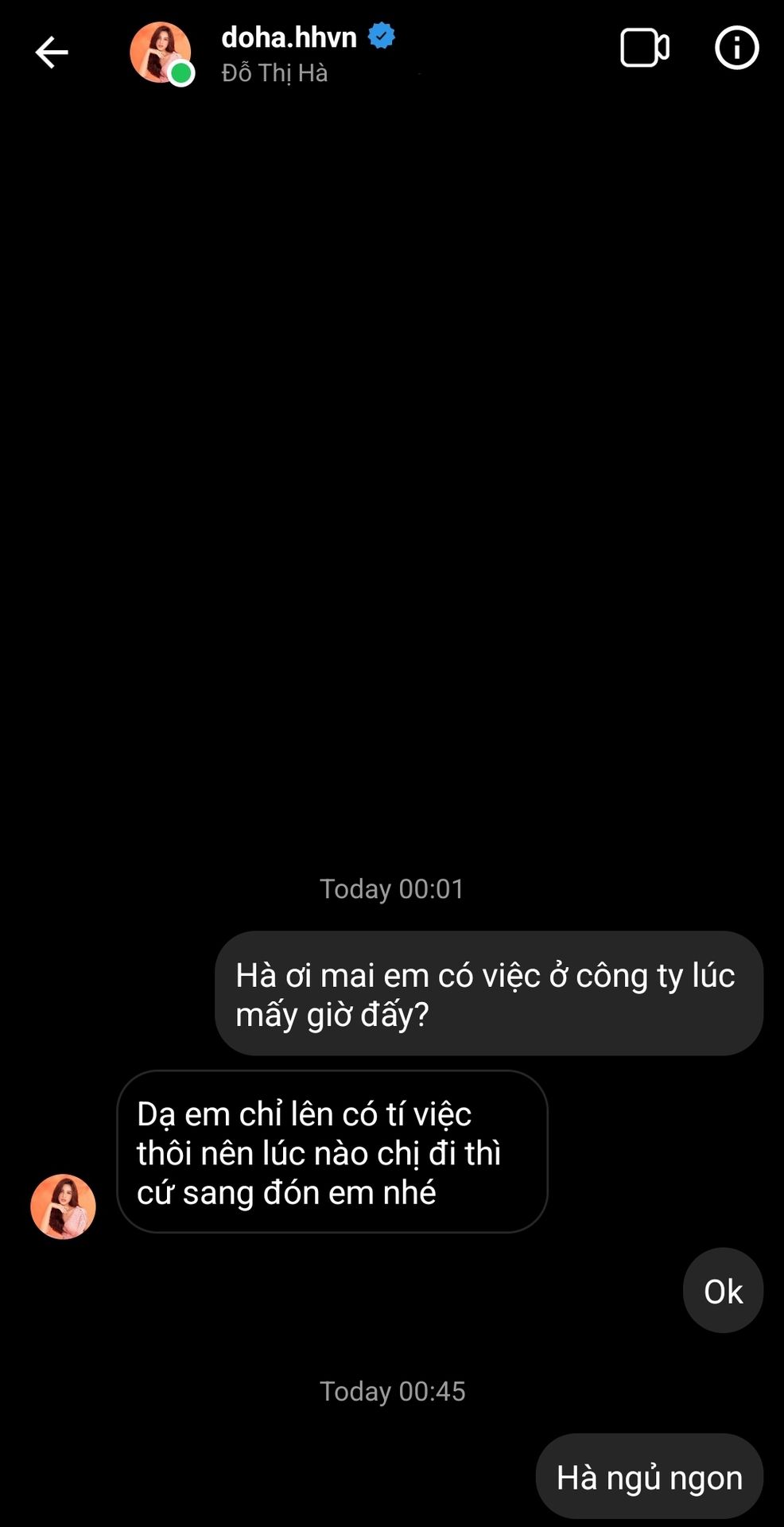Start a video call with doha.hhvn
The height and width of the screenshot is (1527, 784).
pyautogui.click(x=645, y=49)
